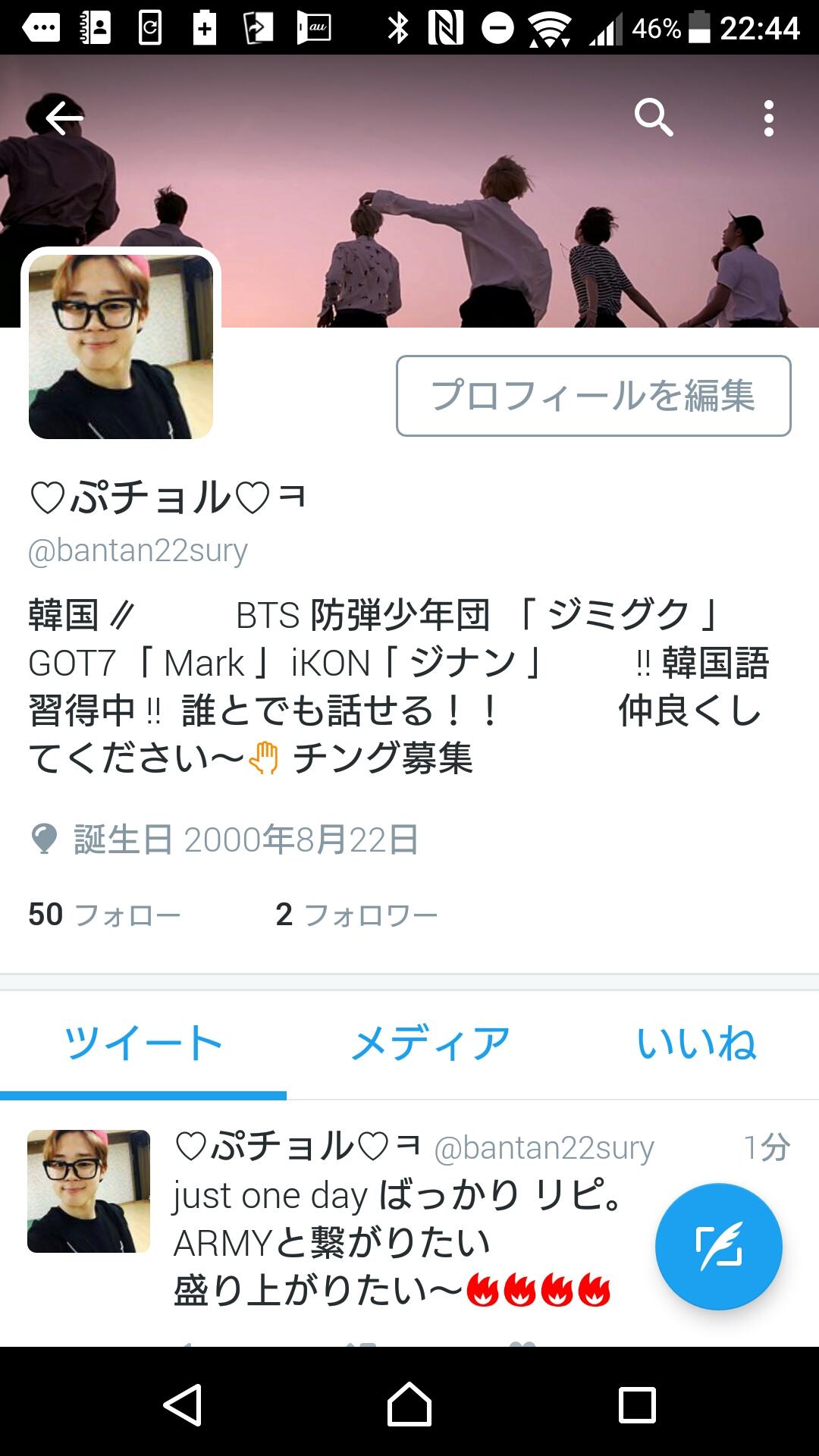Image resolution: width=819 pixels, height=1456 pixels.
Task: Go back using the top arrow
Action: pos(64,118)
